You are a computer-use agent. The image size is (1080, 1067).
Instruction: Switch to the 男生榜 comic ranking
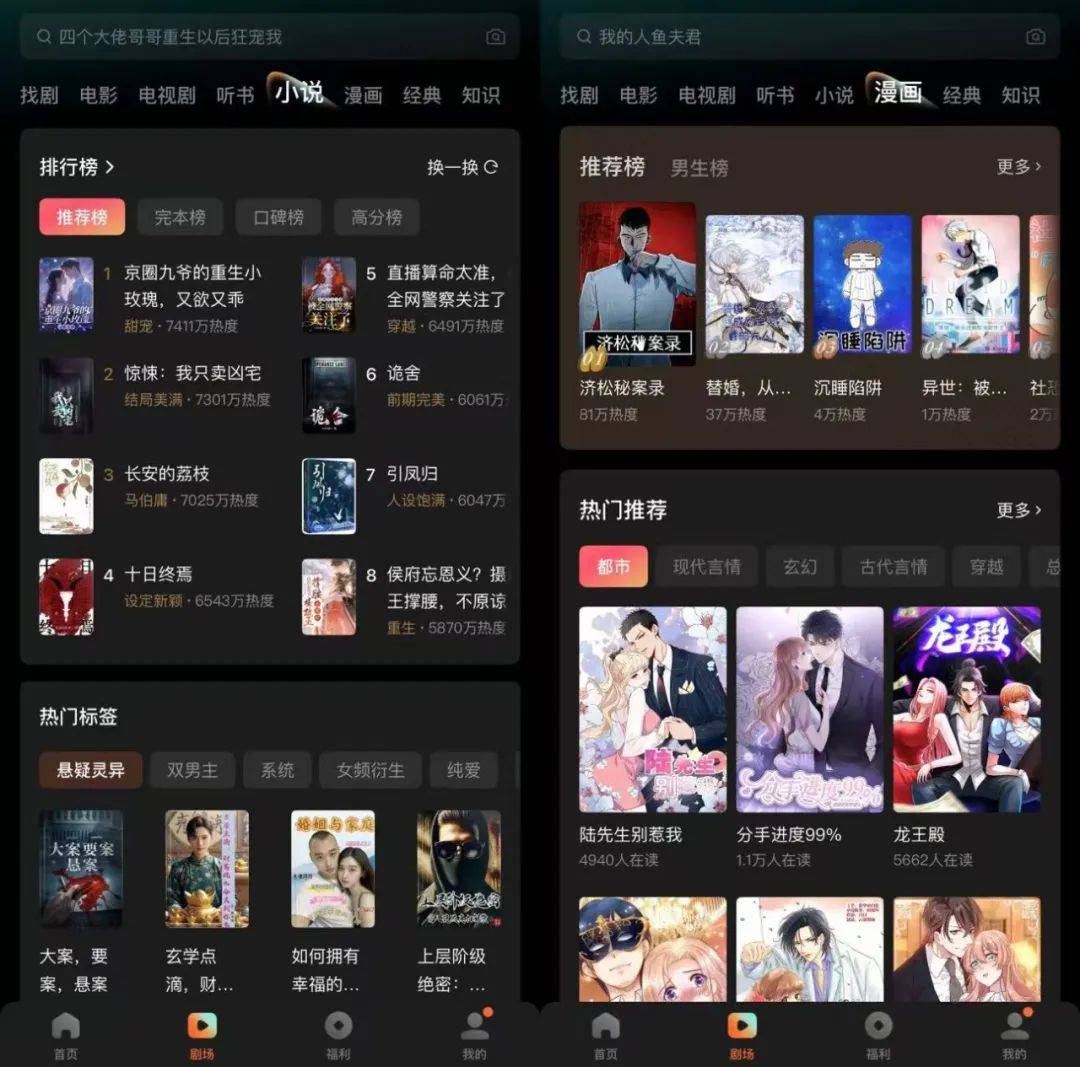pos(699,168)
